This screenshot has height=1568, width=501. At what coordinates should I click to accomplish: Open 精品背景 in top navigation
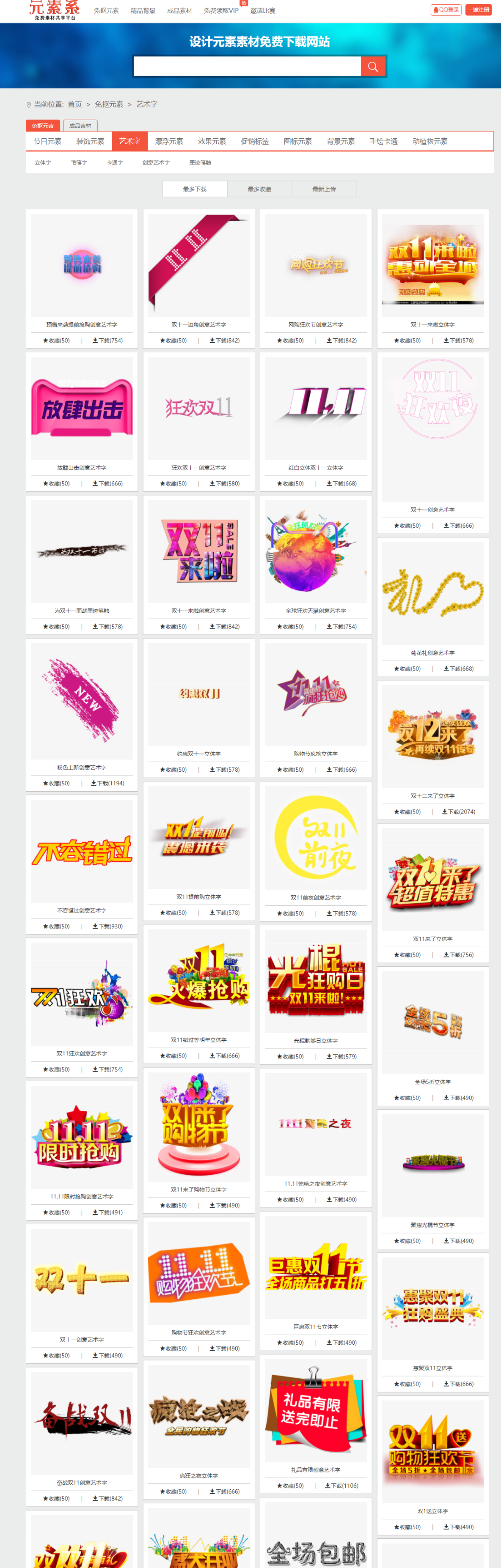coord(143,10)
